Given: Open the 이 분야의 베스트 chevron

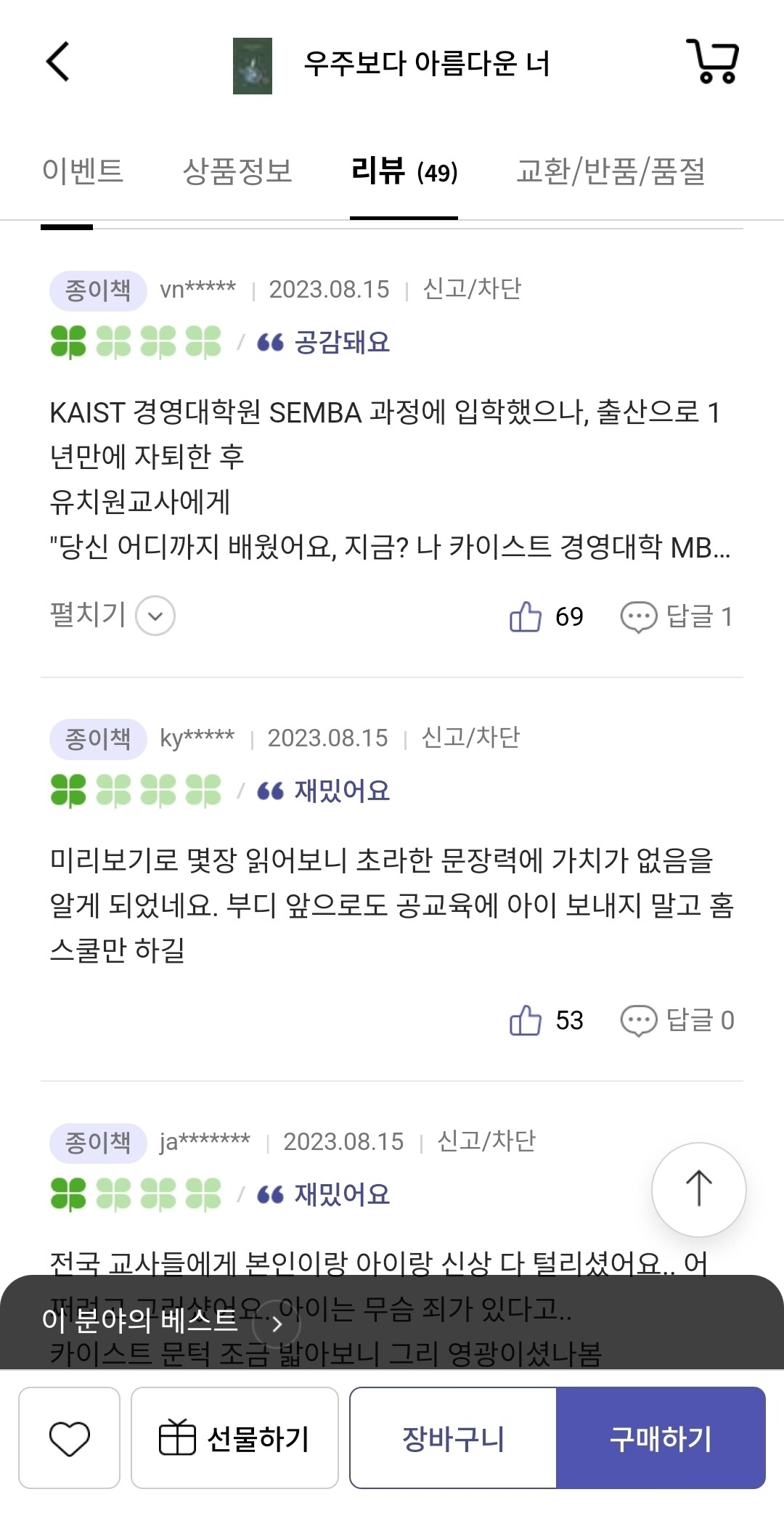Looking at the screenshot, I should click(x=277, y=1323).
